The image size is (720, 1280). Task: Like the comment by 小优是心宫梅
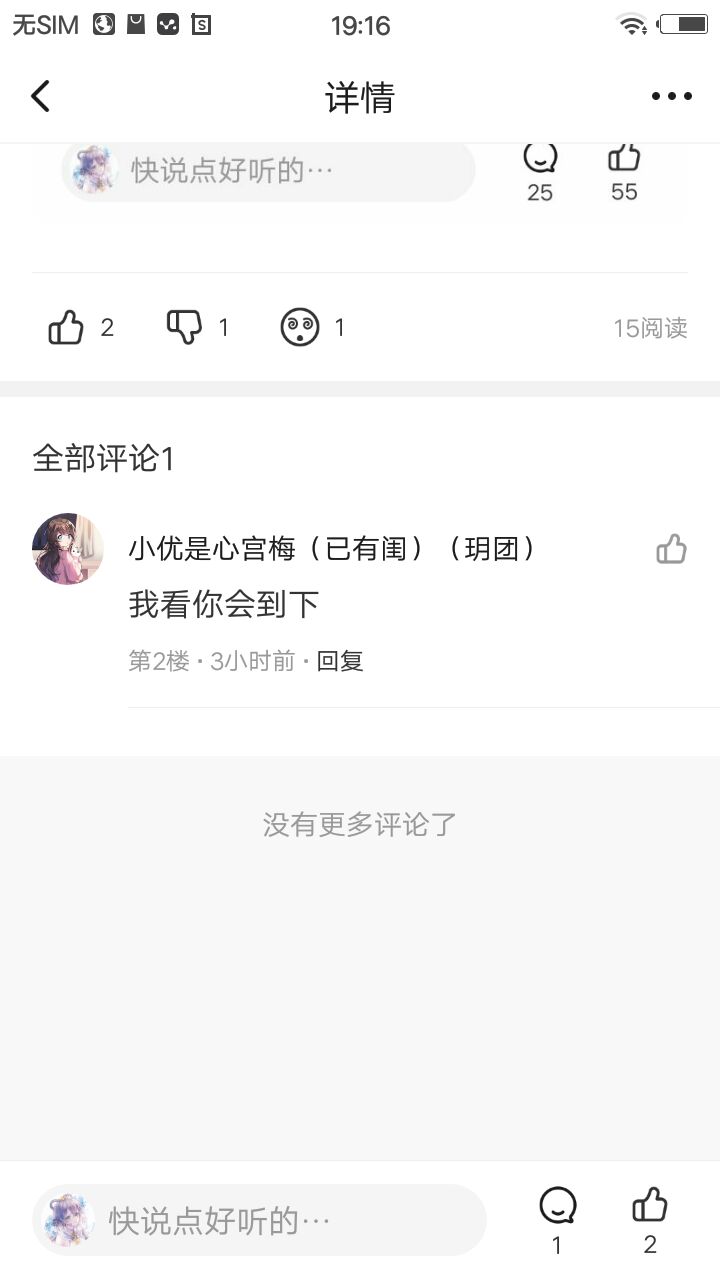(x=671, y=549)
